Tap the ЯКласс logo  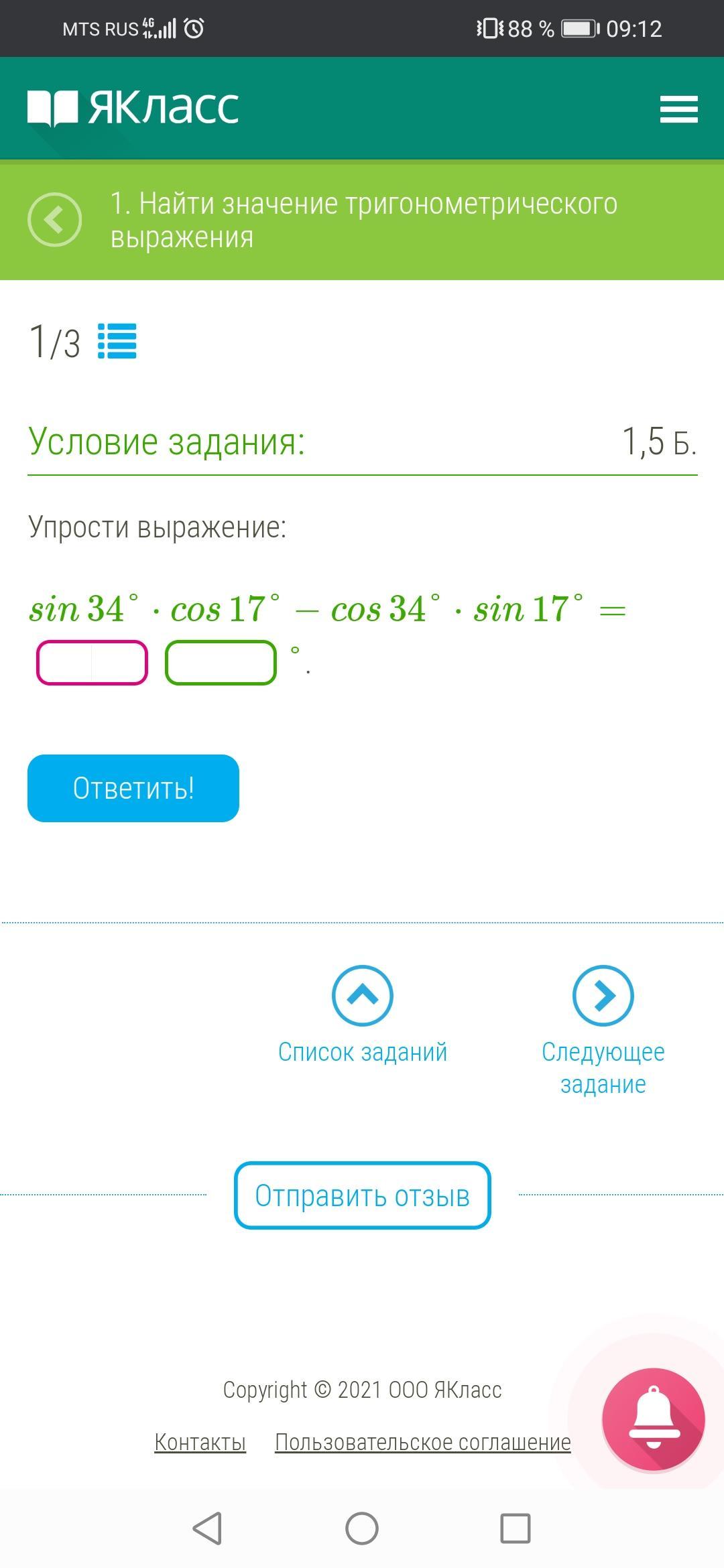pos(133,108)
